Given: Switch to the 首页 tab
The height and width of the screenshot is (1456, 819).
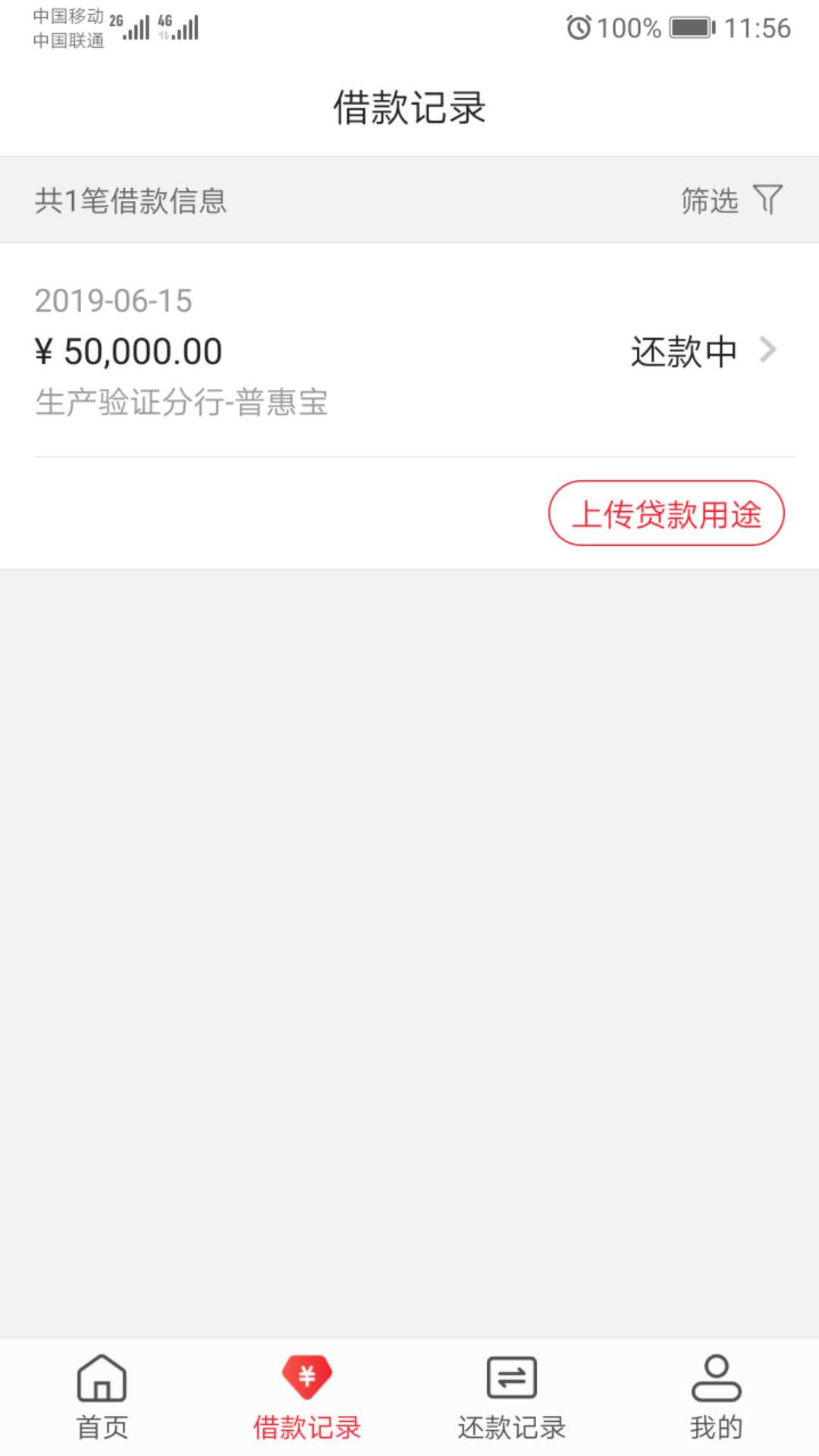Looking at the screenshot, I should point(101,1399).
